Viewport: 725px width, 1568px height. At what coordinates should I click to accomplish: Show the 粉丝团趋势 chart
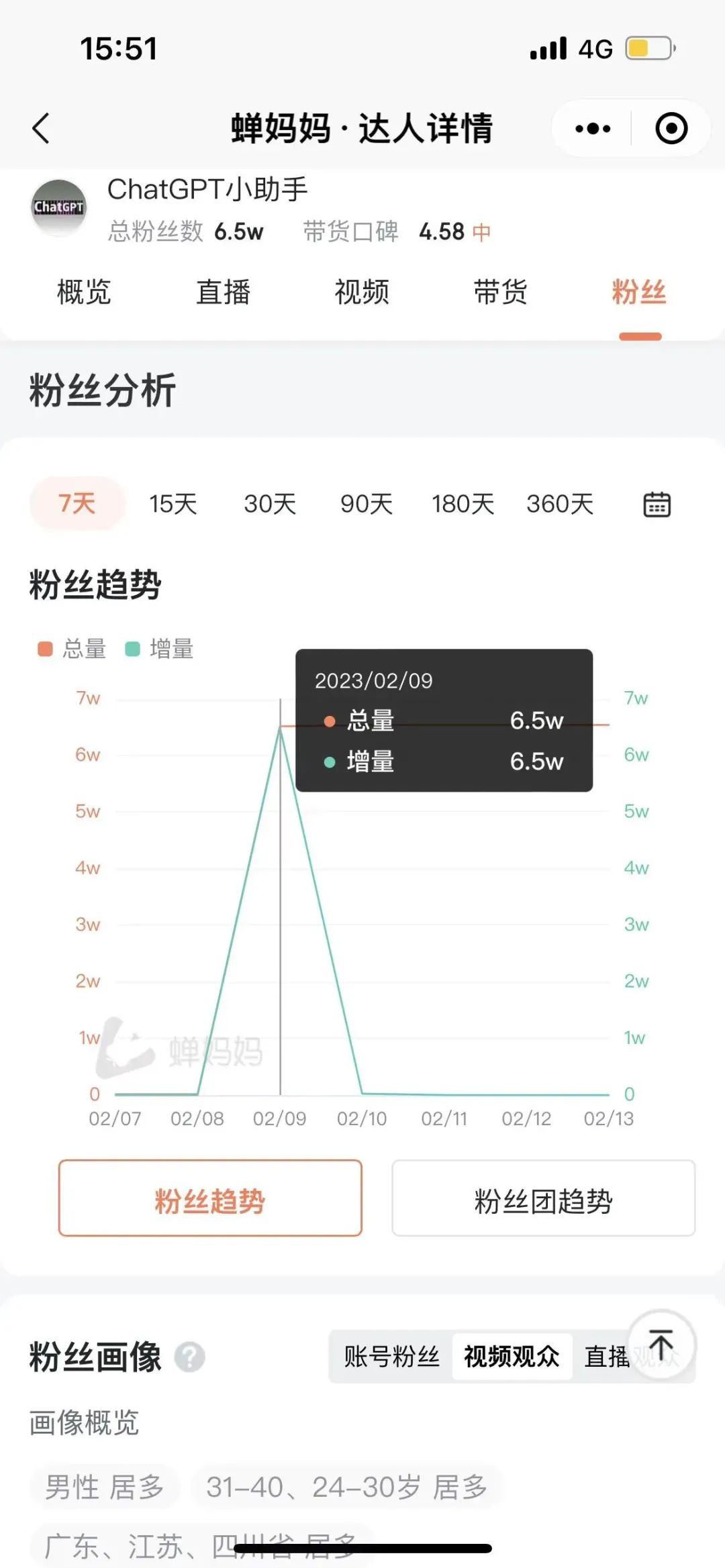[543, 1198]
